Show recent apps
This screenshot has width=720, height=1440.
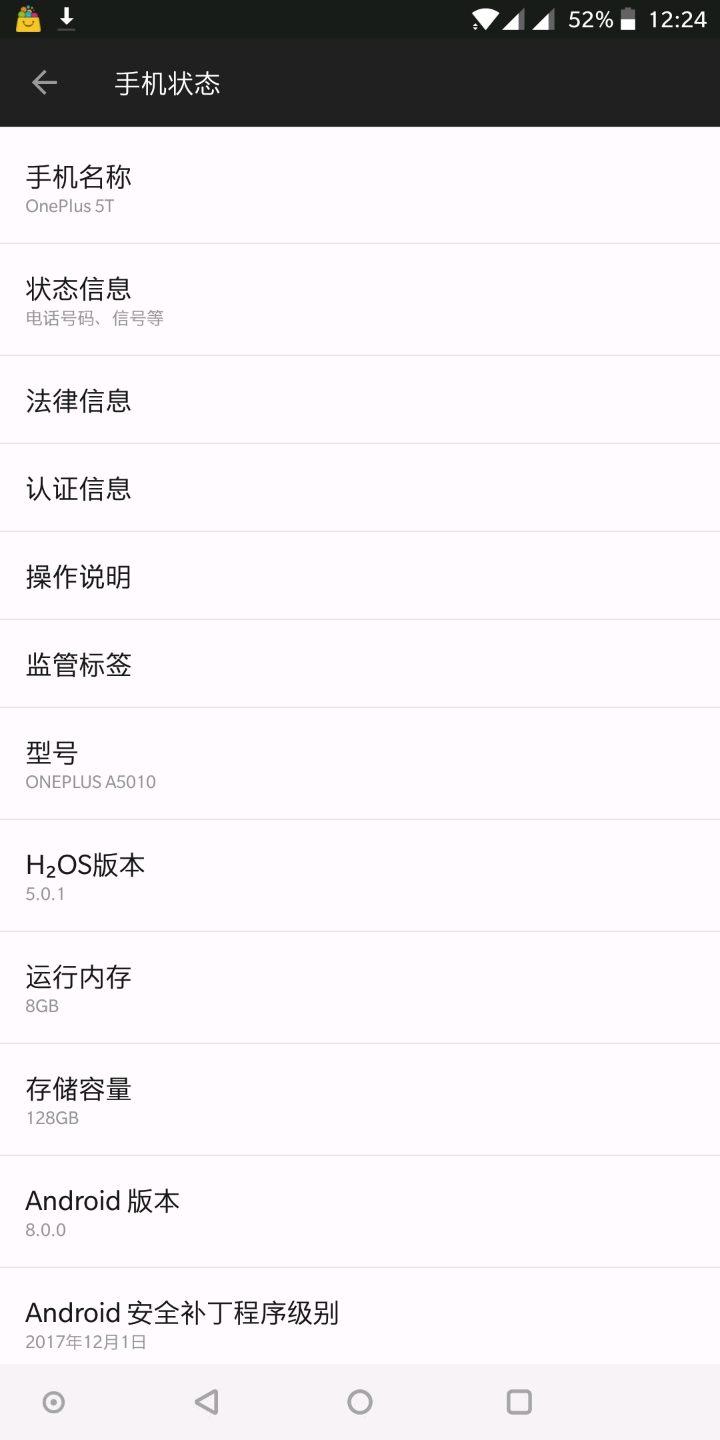click(519, 1402)
